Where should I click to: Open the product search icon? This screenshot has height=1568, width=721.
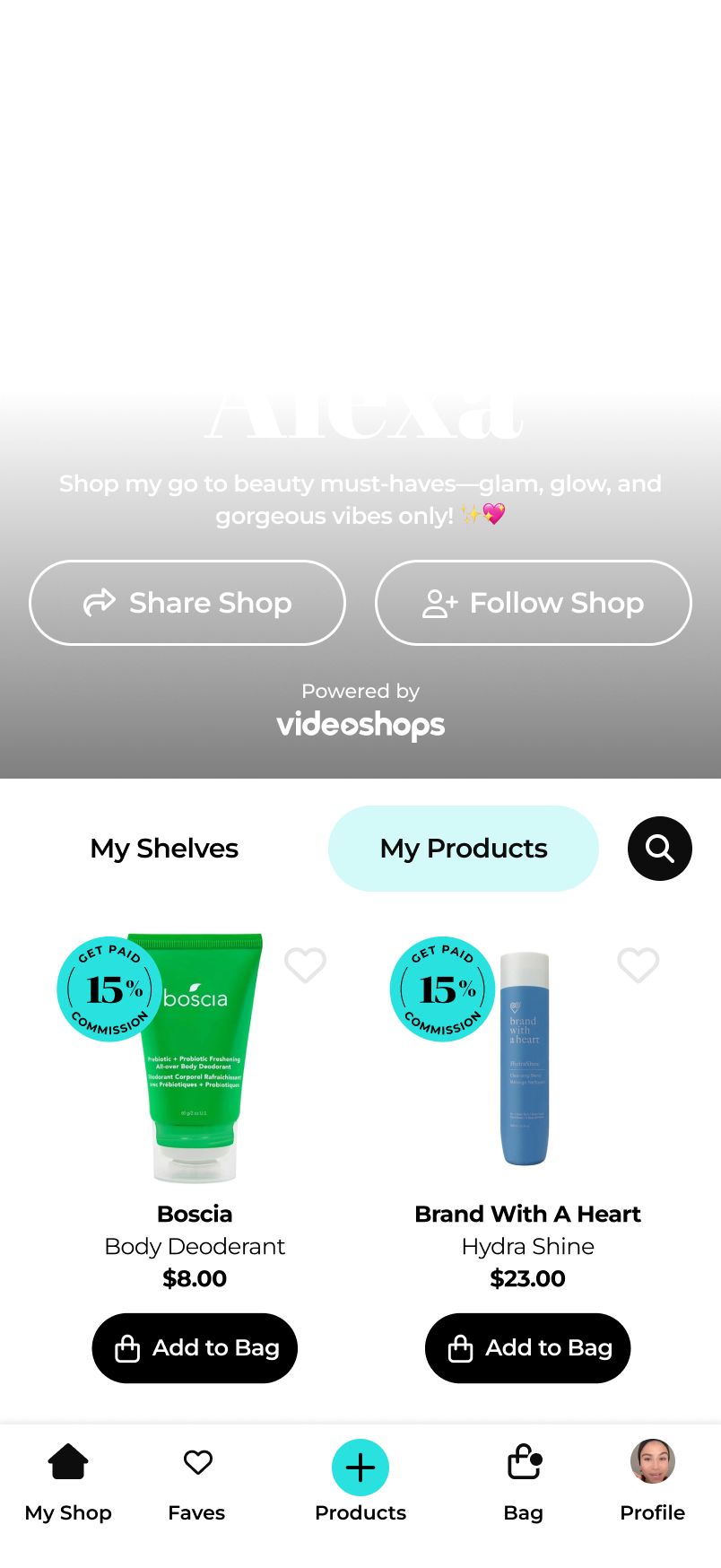pyautogui.click(x=659, y=849)
